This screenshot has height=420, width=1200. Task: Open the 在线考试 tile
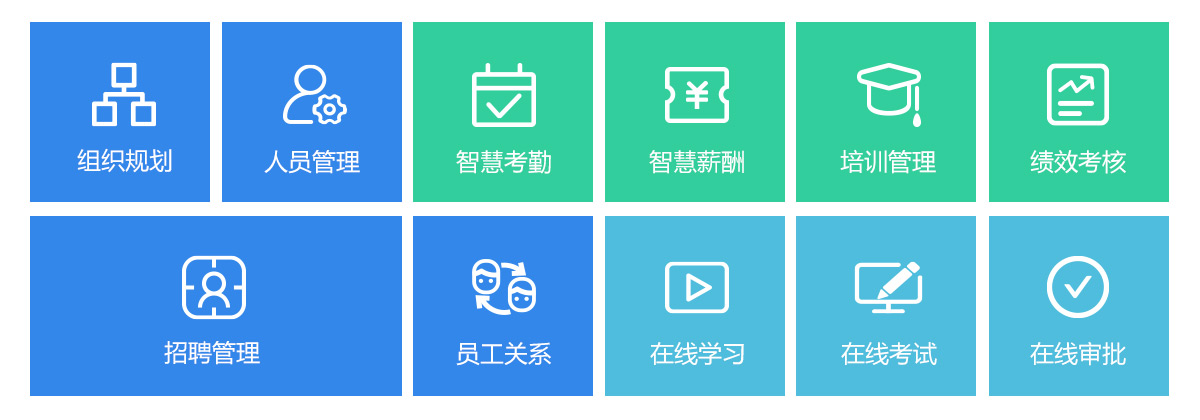(886, 306)
